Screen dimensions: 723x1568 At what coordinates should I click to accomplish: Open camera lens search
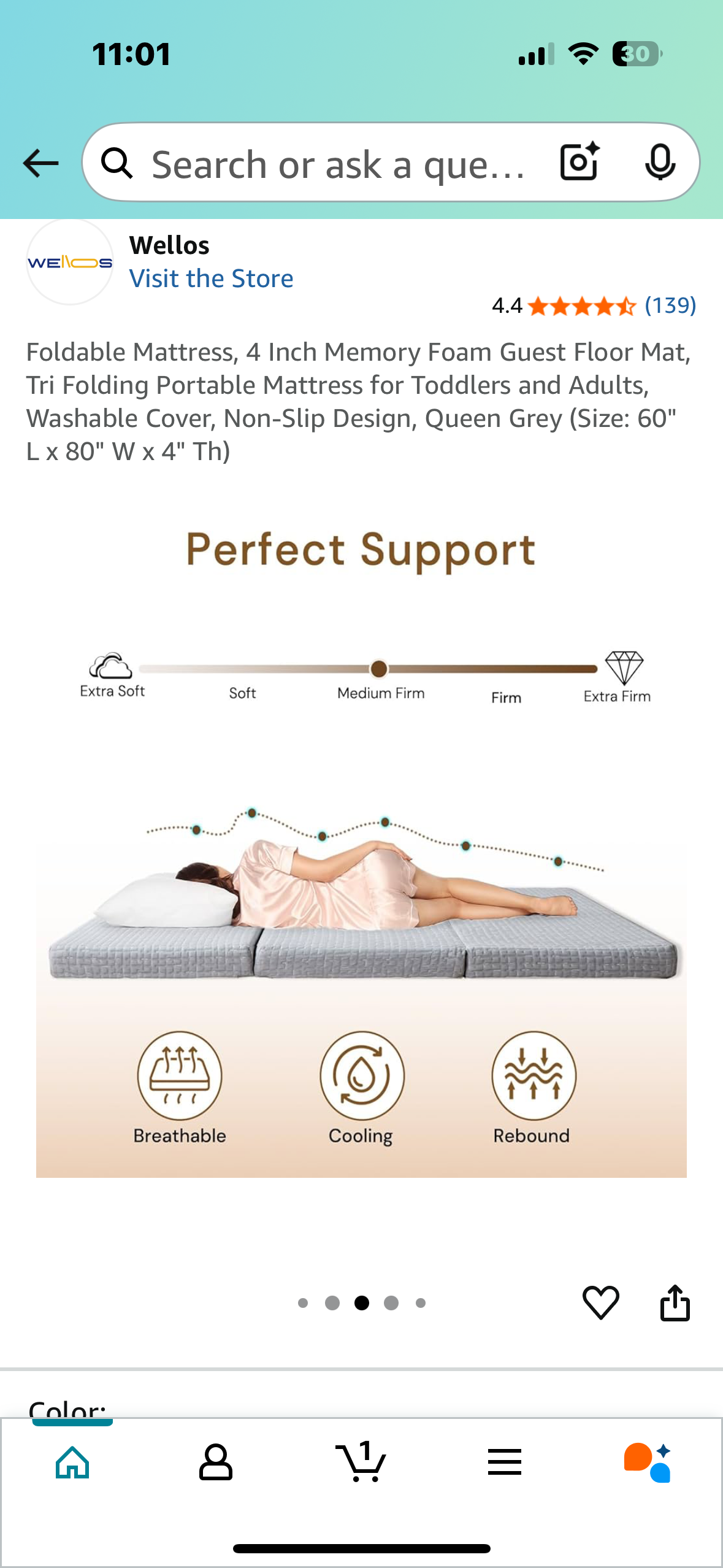(580, 163)
